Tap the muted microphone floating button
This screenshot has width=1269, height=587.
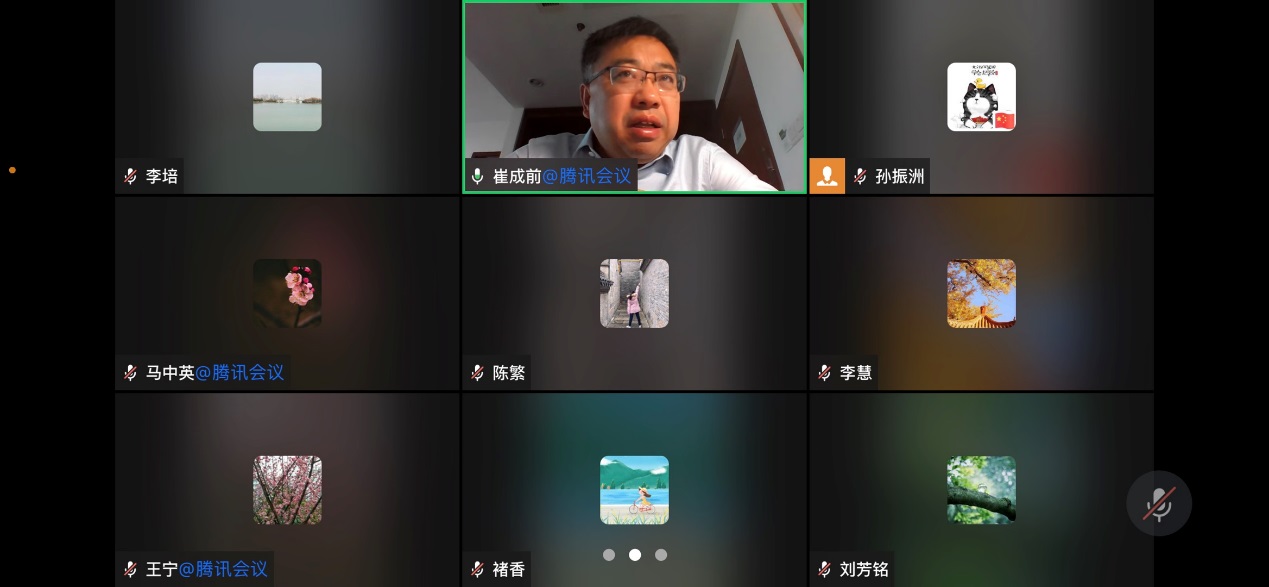pyautogui.click(x=1158, y=503)
